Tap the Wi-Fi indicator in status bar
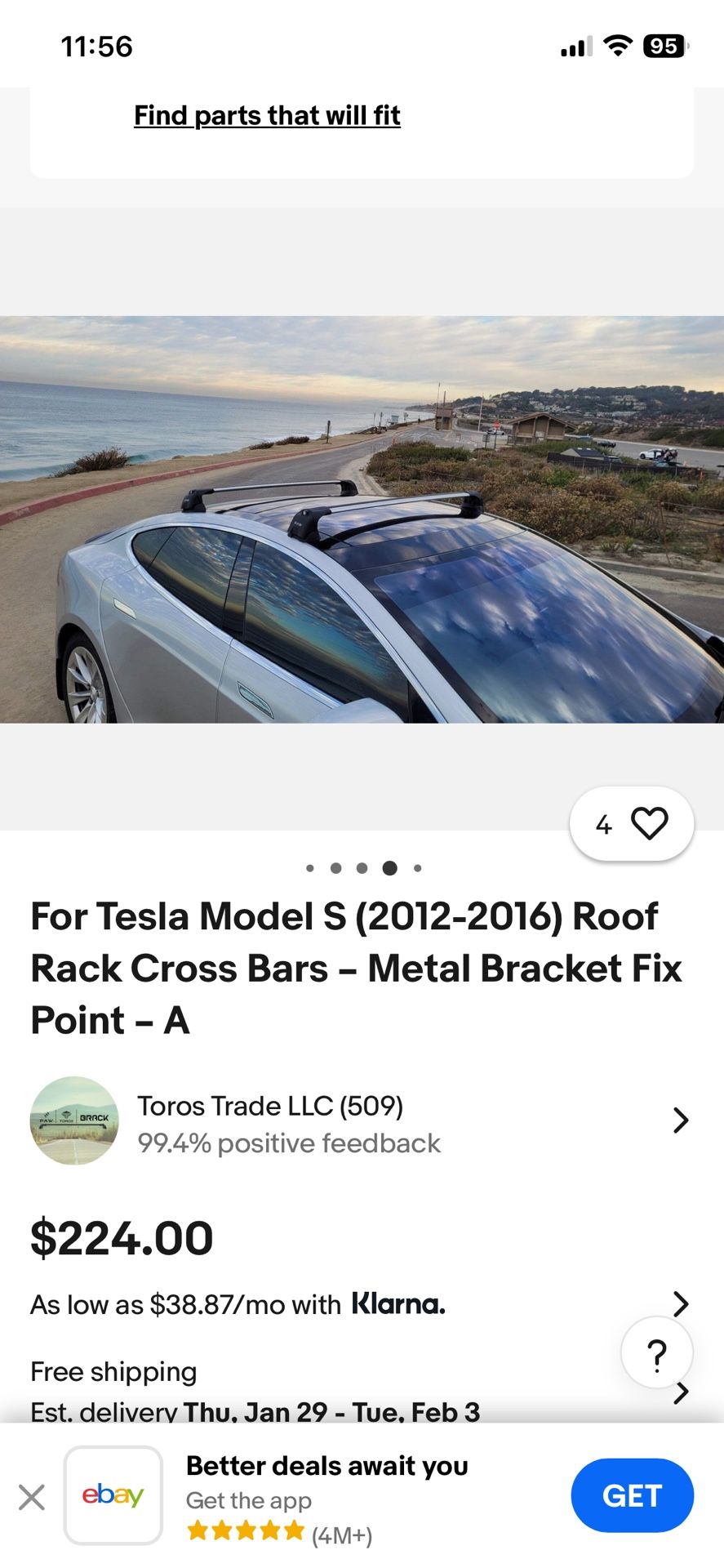This screenshot has width=724, height=1568. tap(618, 47)
